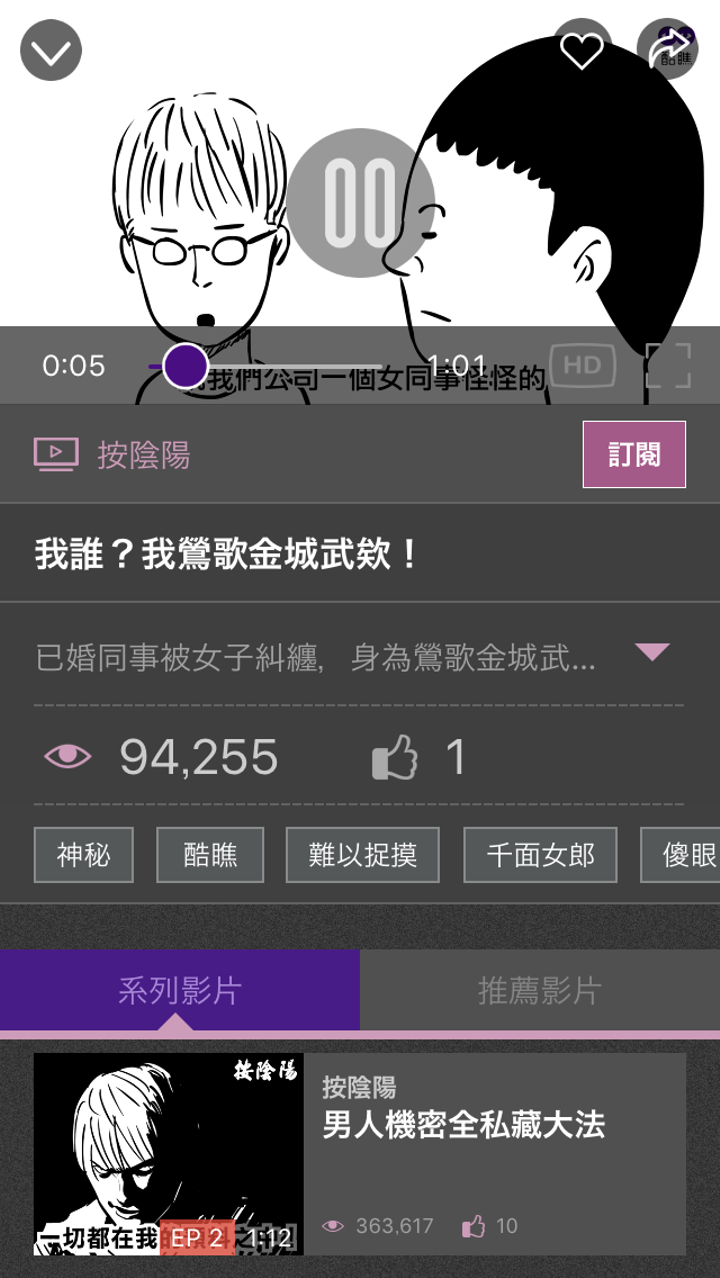Enter fullscreen mode
The image size is (720, 1278).
pyautogui.click(x=668, y=366)
